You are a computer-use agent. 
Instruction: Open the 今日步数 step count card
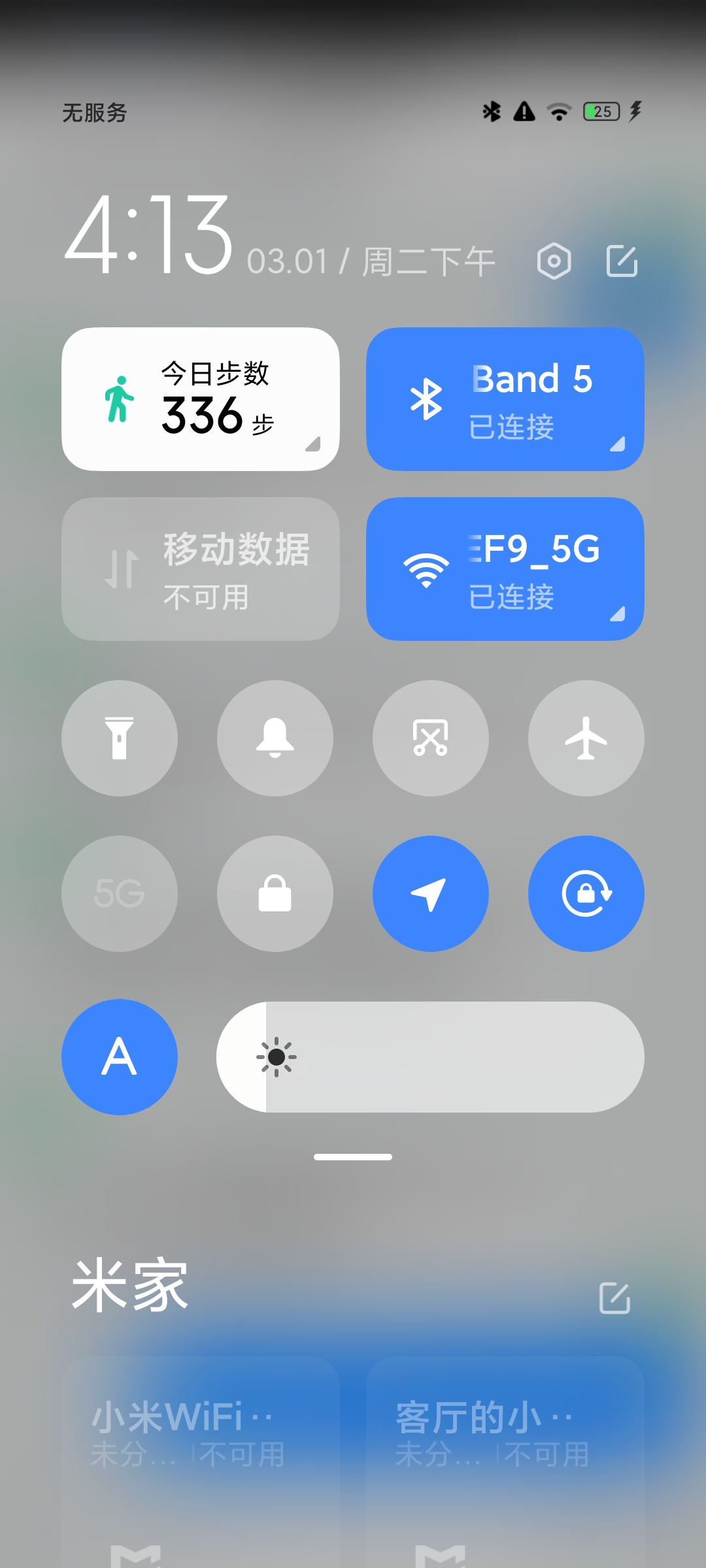[x=201, y=399]
